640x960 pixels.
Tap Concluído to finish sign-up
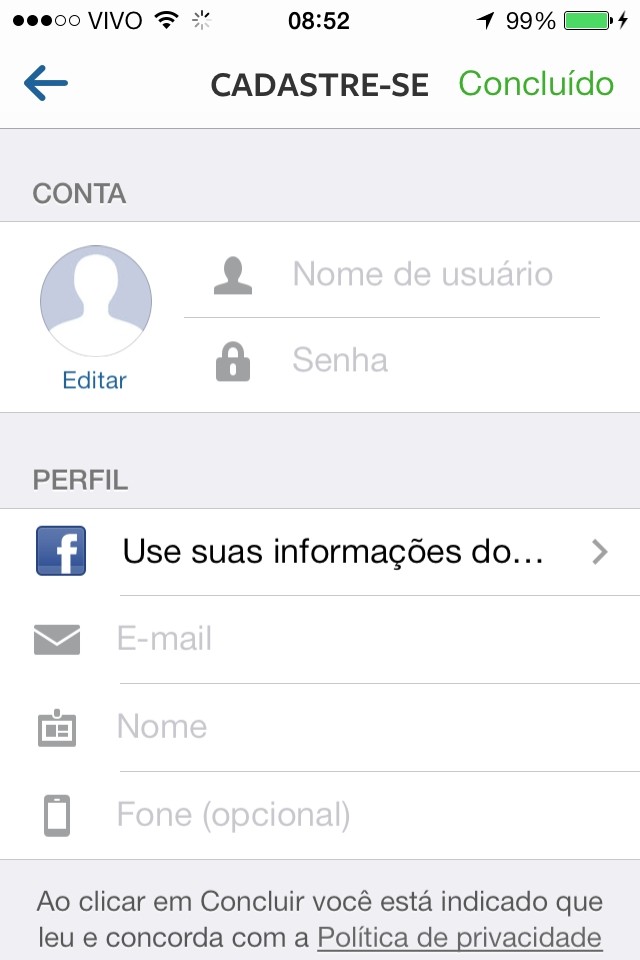[x=536, y=84]
